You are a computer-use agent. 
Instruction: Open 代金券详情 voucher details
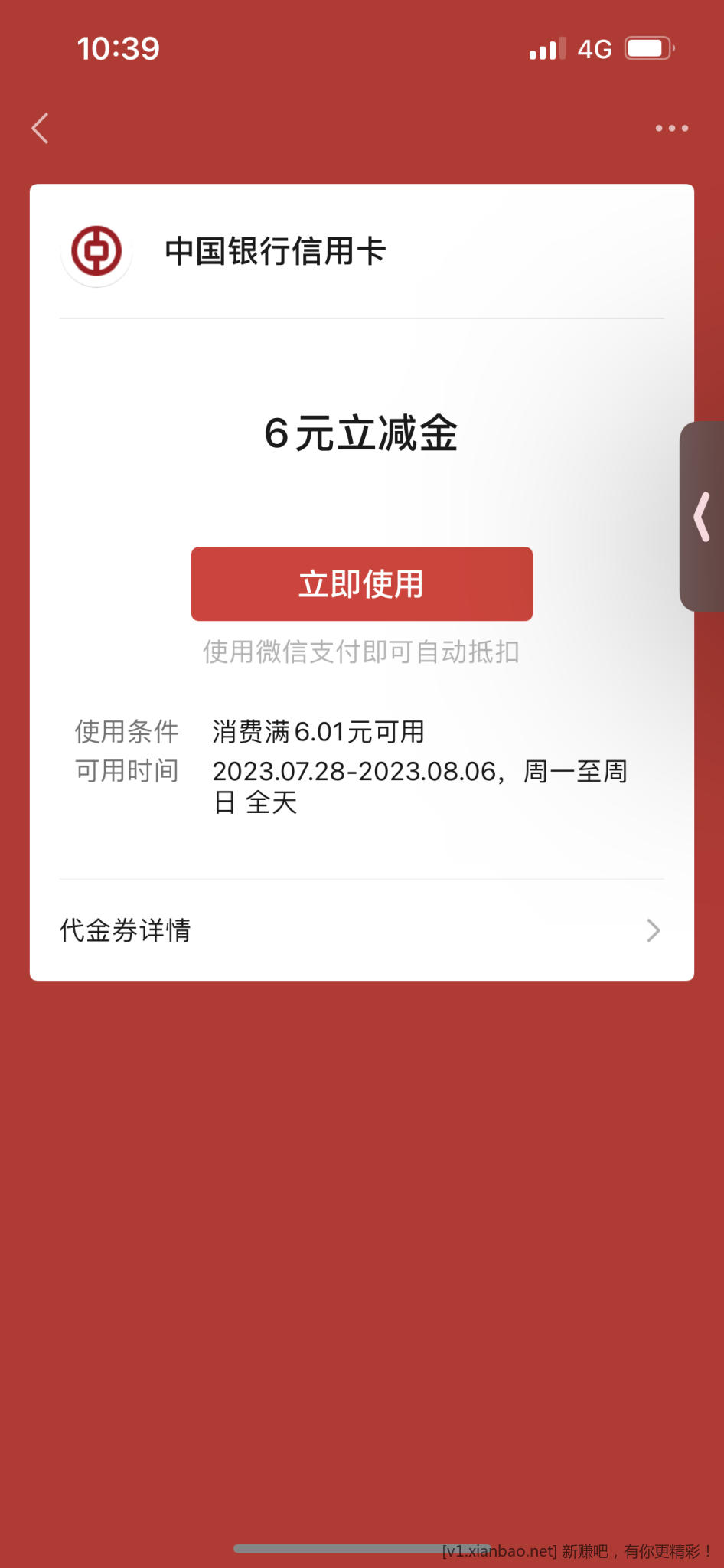(361, 930)
